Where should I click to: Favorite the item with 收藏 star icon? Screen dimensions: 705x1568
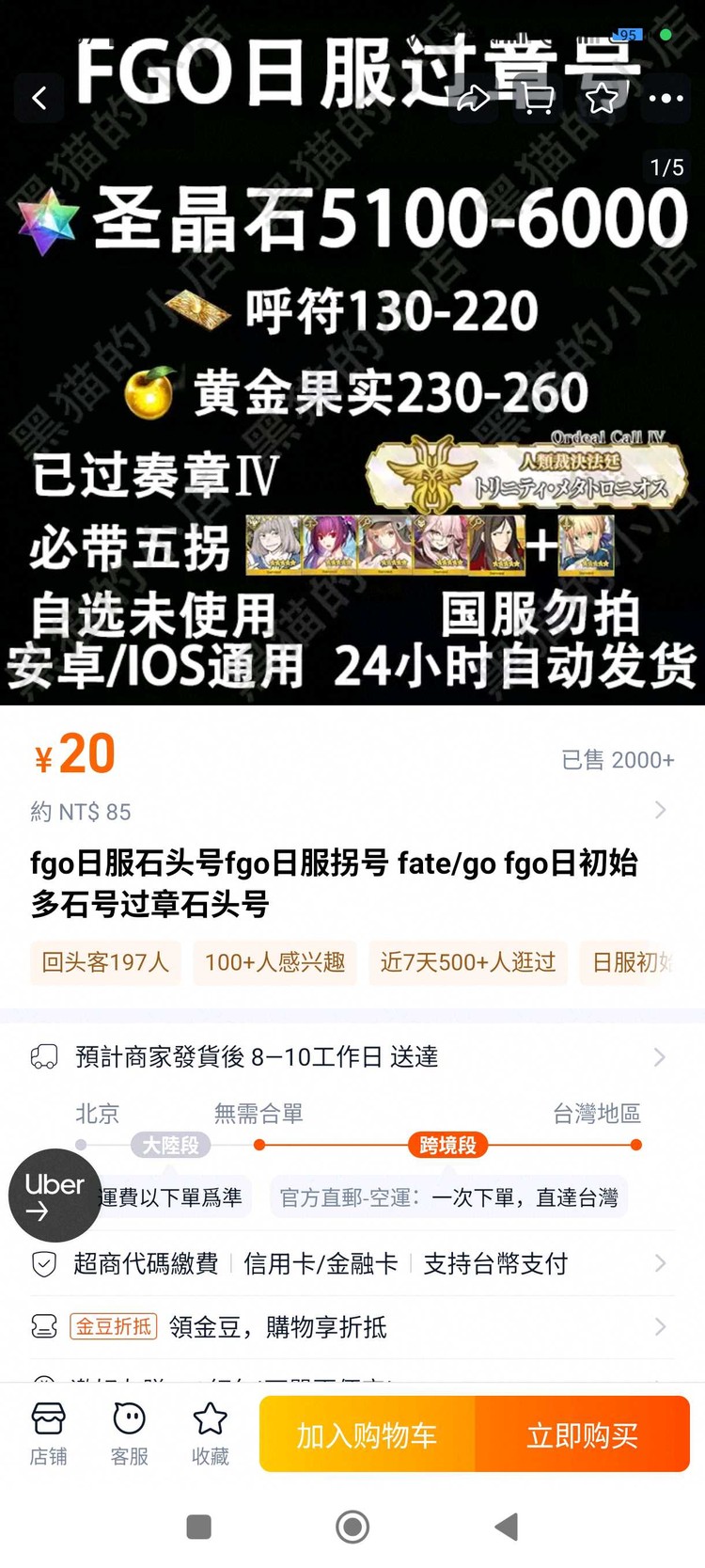click(x=210, y=1433)
